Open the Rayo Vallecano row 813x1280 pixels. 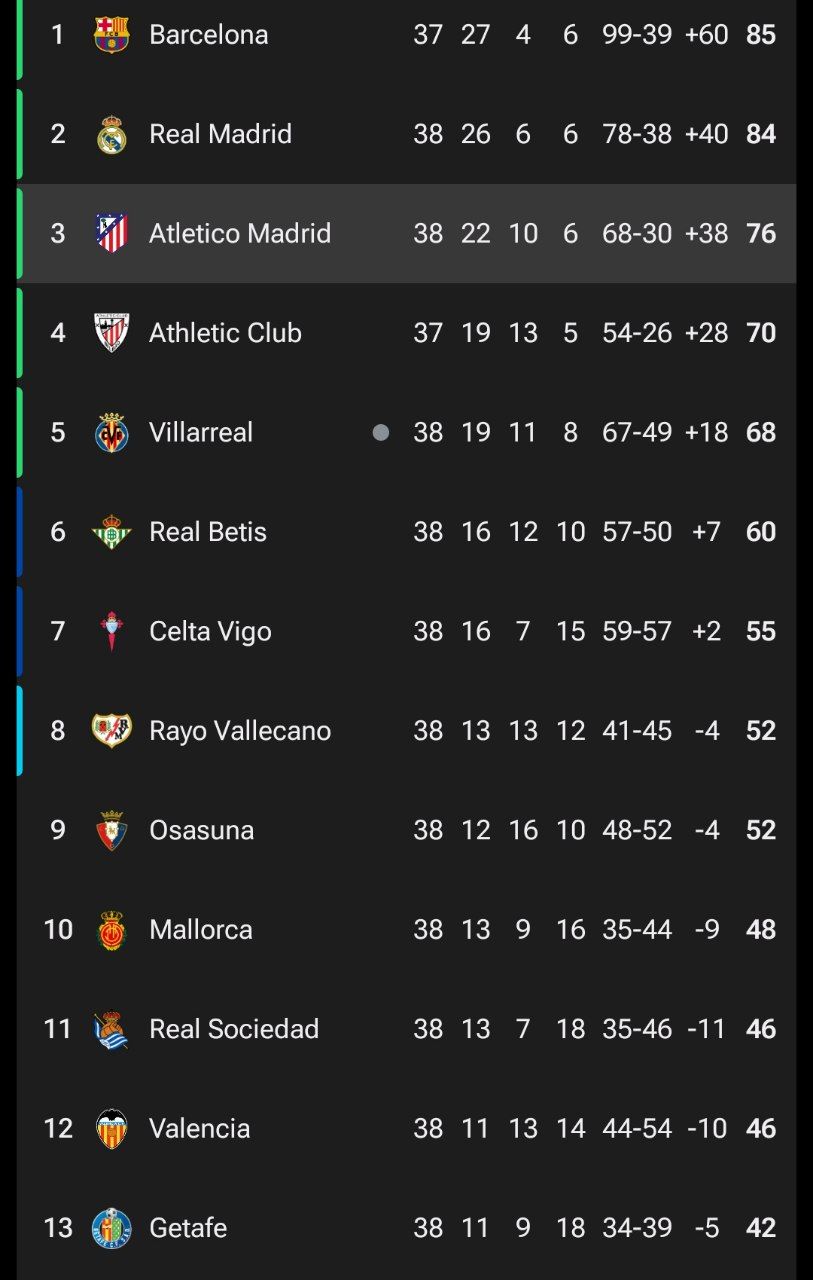(239, 731)
